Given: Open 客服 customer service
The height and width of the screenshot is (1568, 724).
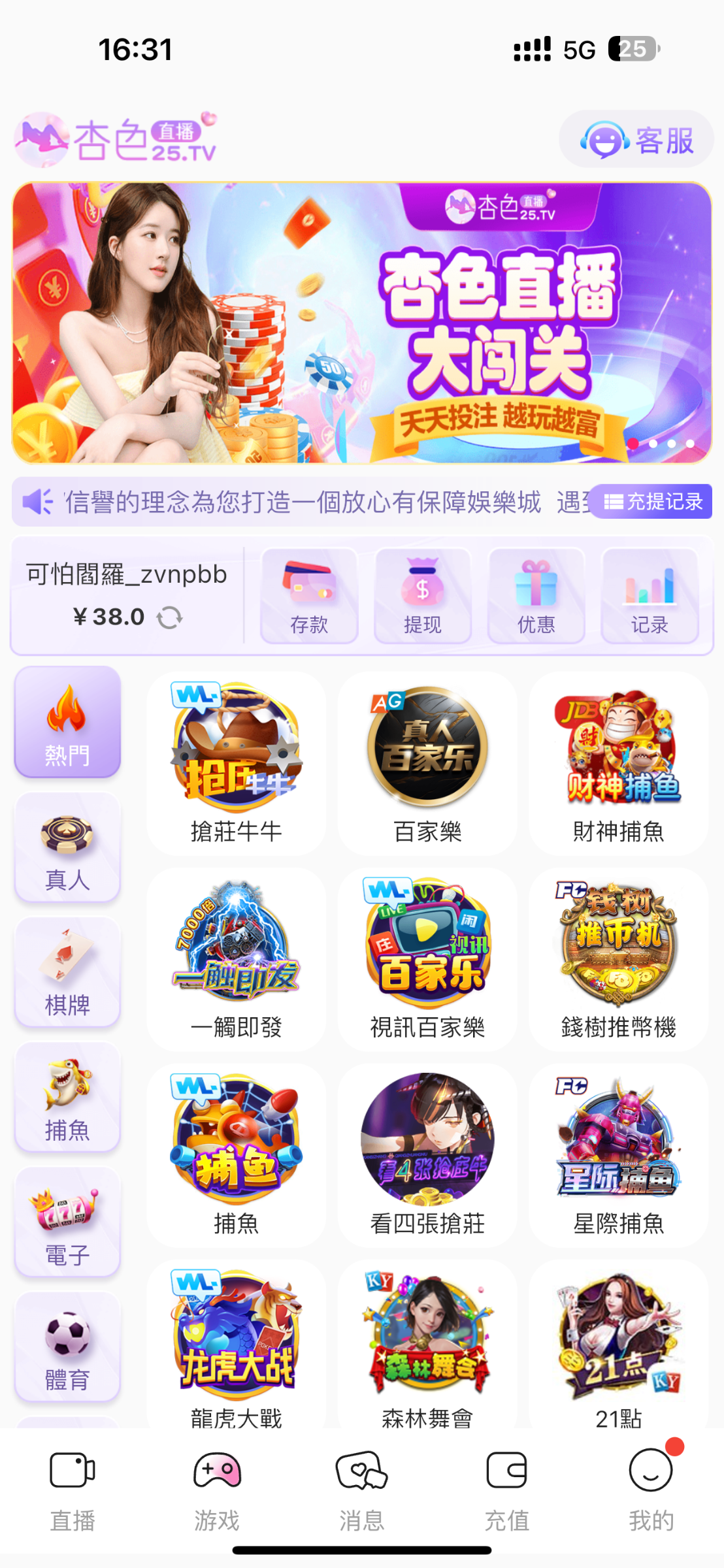Looking at the screenshot, I should [x=636, y=140].
